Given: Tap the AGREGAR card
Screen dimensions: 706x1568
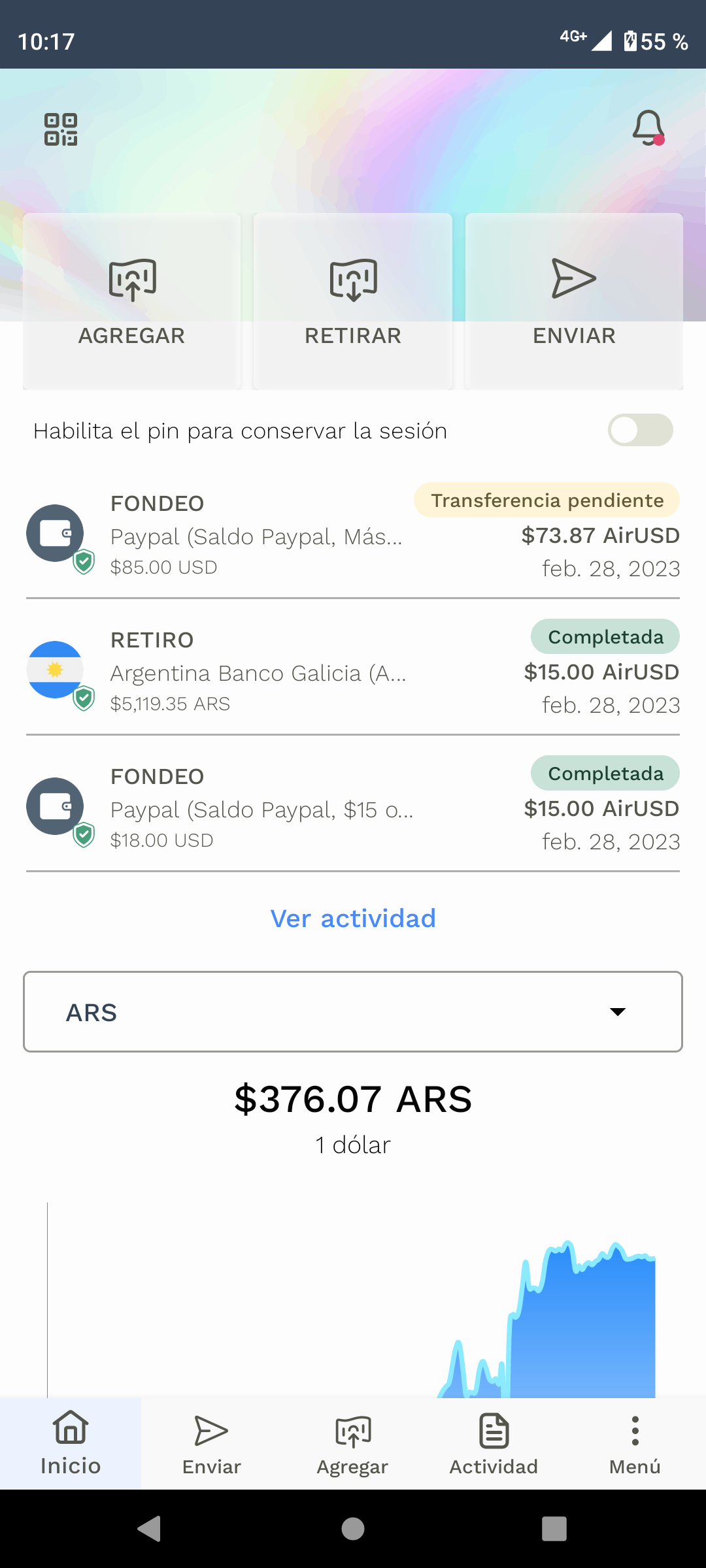Looking at the screenshot, I should 132,301.
